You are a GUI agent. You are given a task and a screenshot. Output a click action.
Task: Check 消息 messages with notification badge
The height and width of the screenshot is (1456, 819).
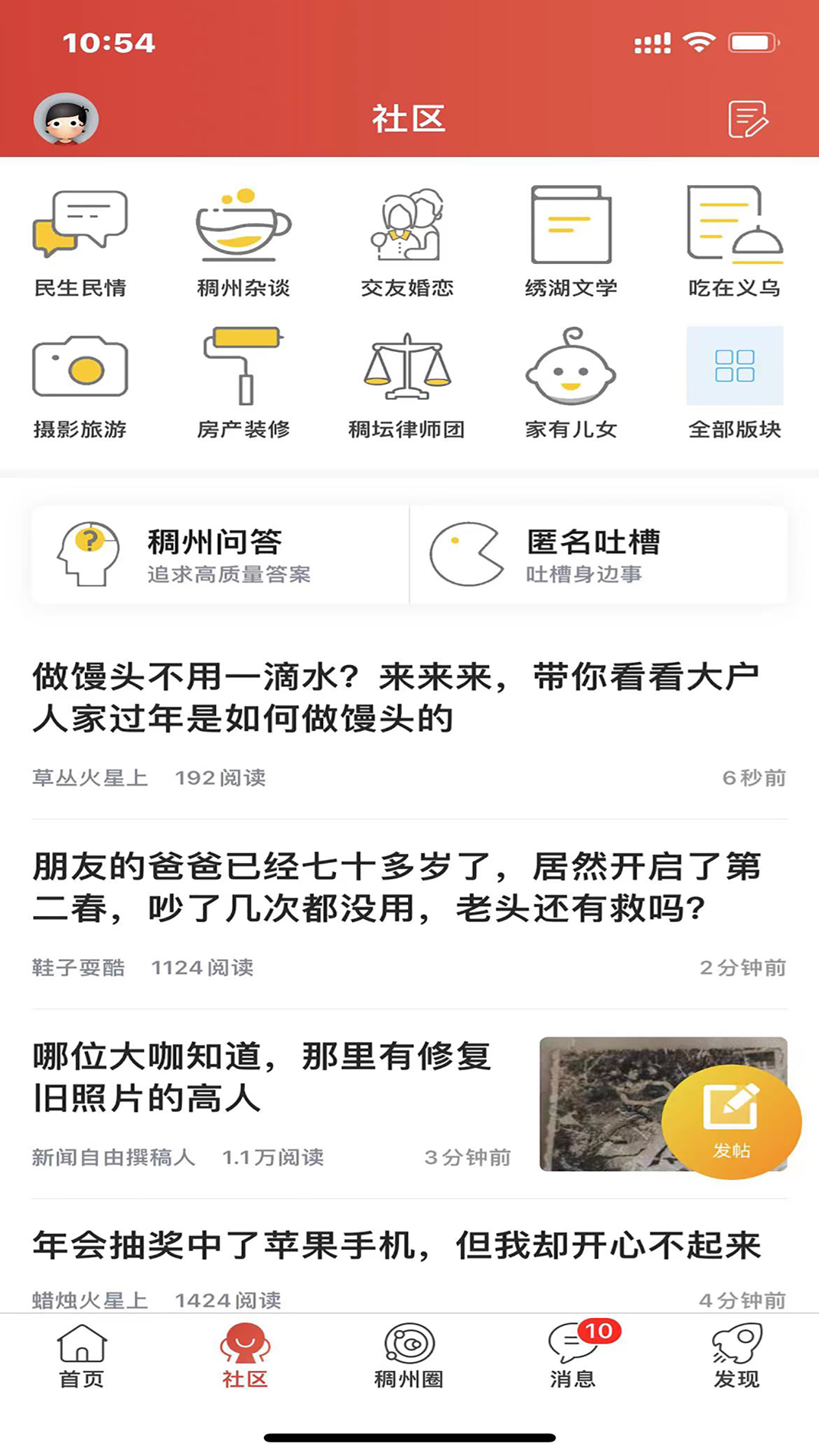573,1357
